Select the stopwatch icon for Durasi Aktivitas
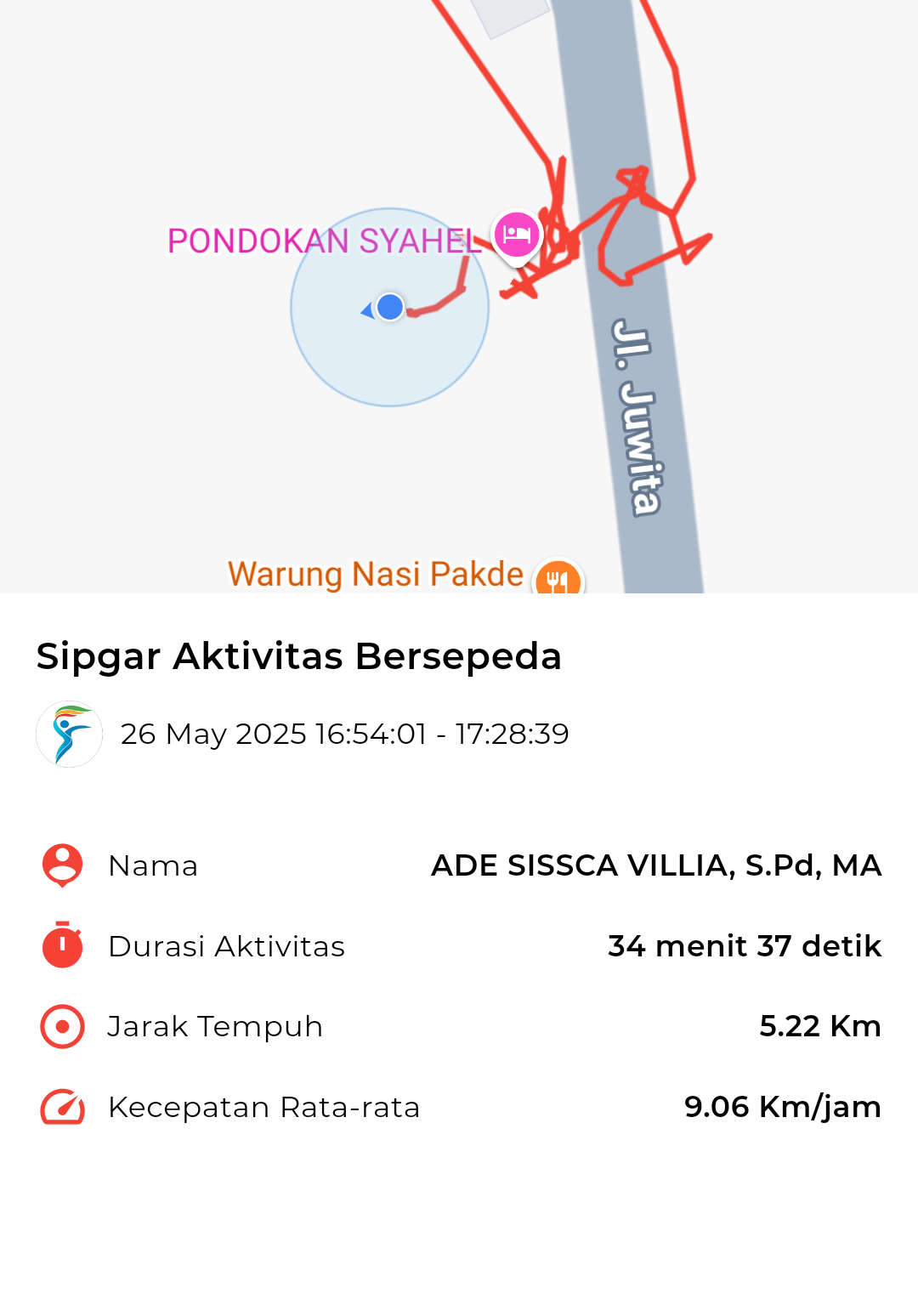This screenshot has height=1316, width=918. 60,944
